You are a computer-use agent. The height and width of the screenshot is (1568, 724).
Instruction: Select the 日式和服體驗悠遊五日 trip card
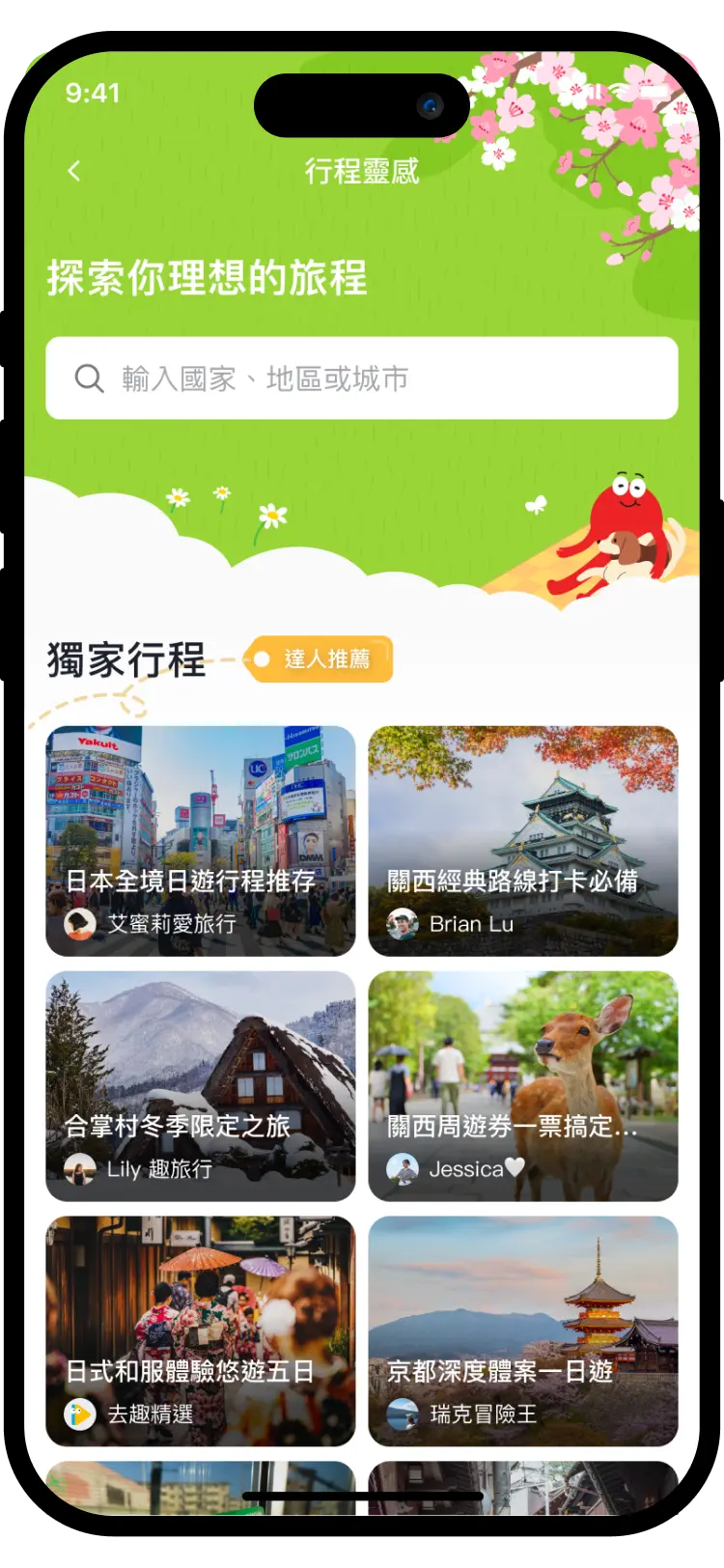[x=201, y=1330]
